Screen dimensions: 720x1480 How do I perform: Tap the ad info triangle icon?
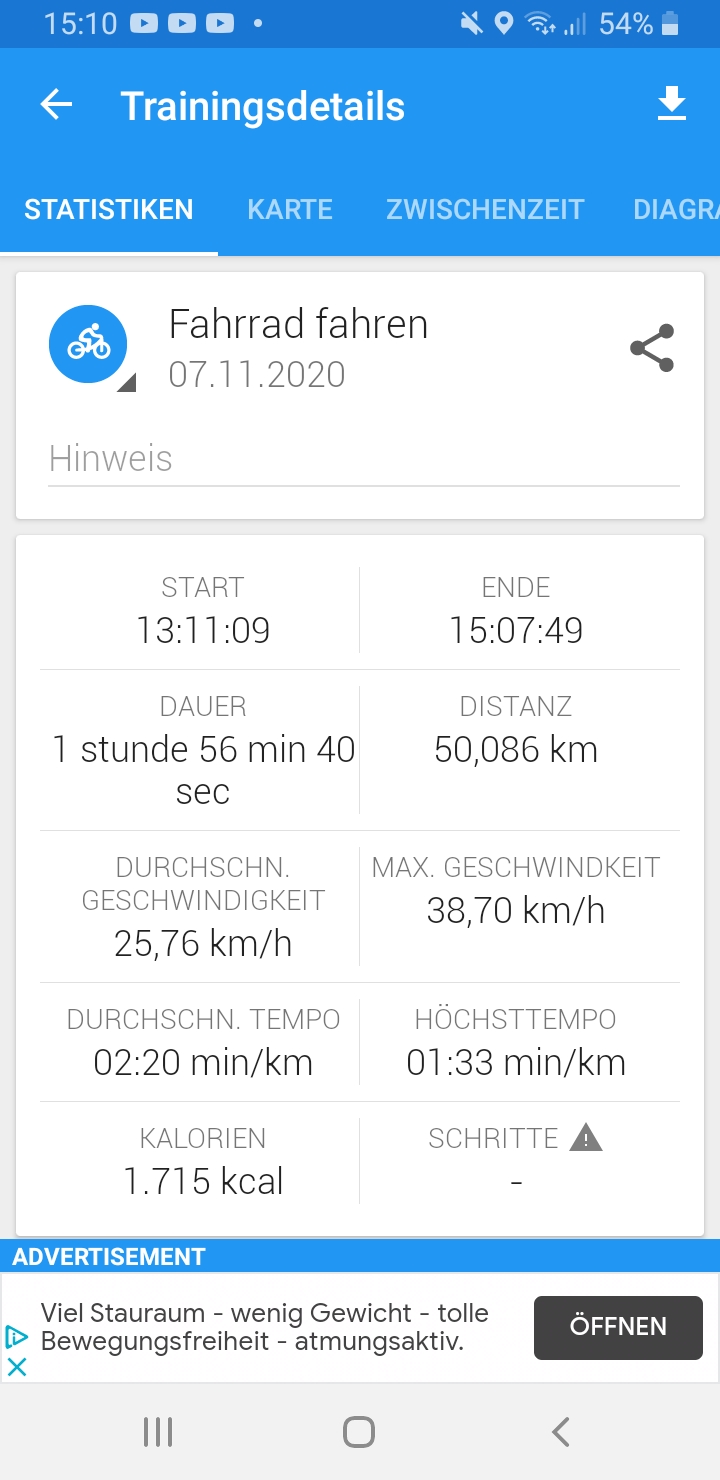tap(16, 1337)
